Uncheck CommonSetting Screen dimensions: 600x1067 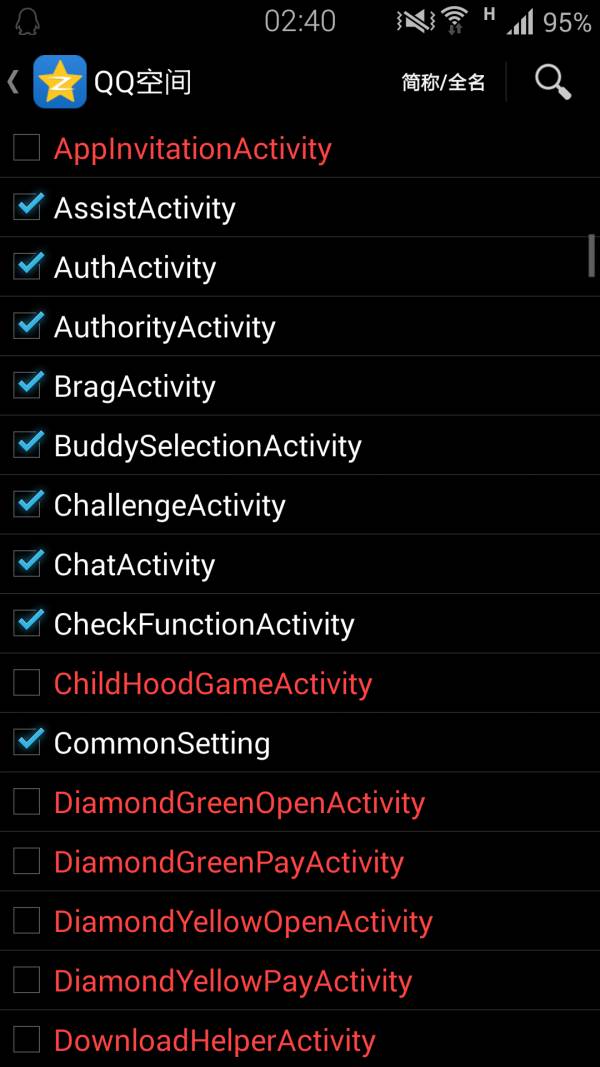click(27, 742)
